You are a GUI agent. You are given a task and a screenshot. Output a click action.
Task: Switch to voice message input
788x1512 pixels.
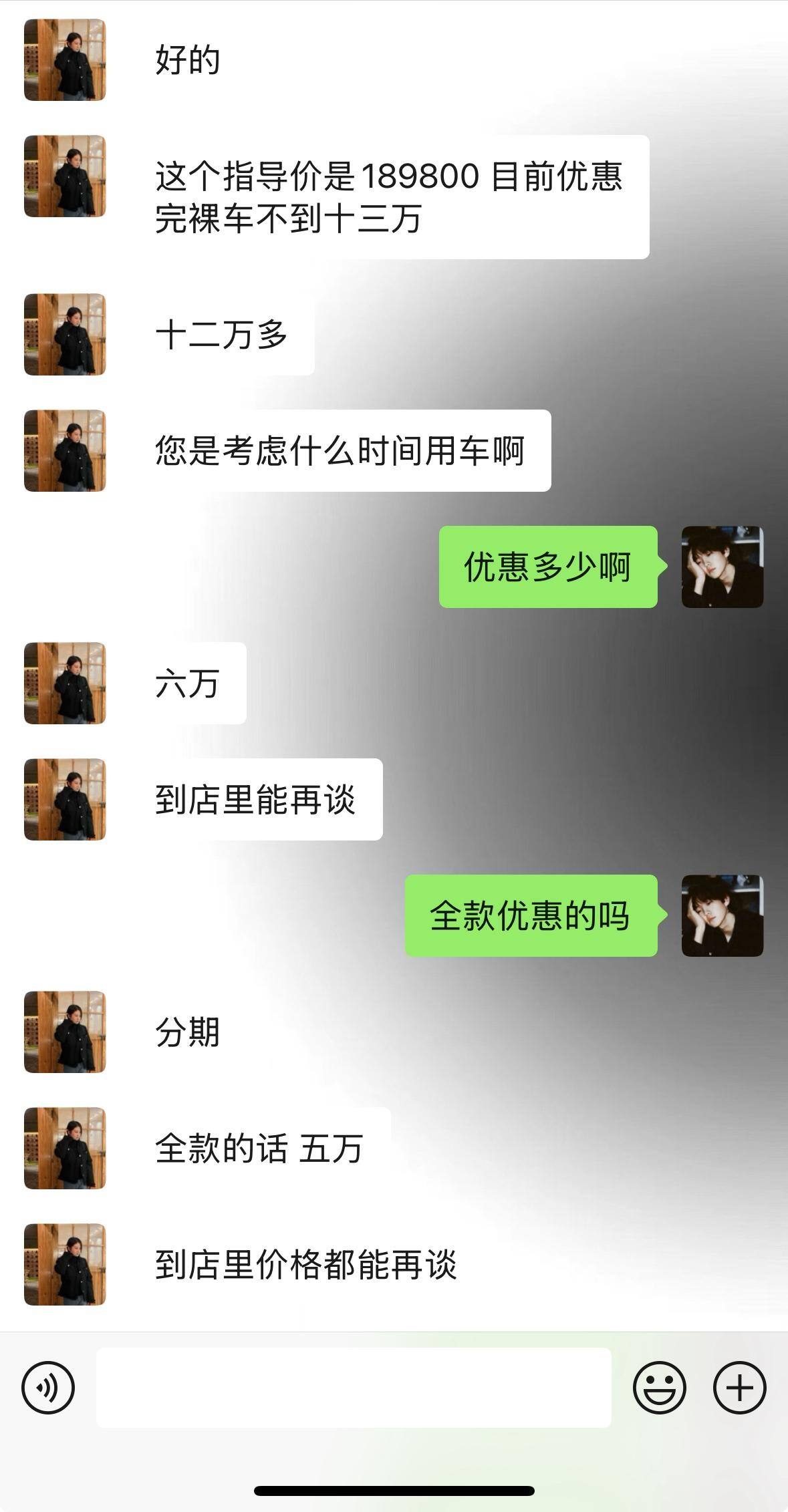pyautogui.click(x=48, y=1388)
